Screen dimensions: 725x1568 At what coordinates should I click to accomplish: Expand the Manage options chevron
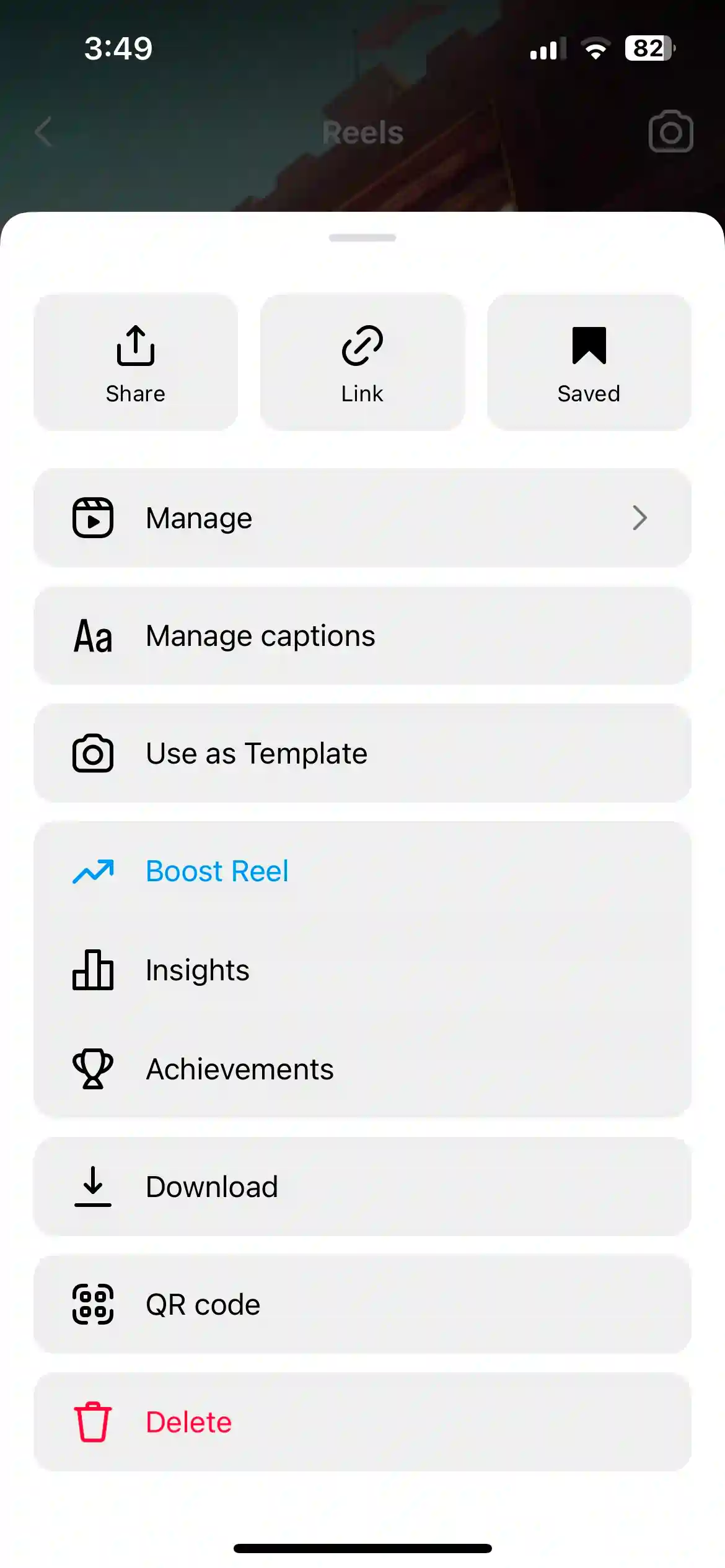click(641, 518)
